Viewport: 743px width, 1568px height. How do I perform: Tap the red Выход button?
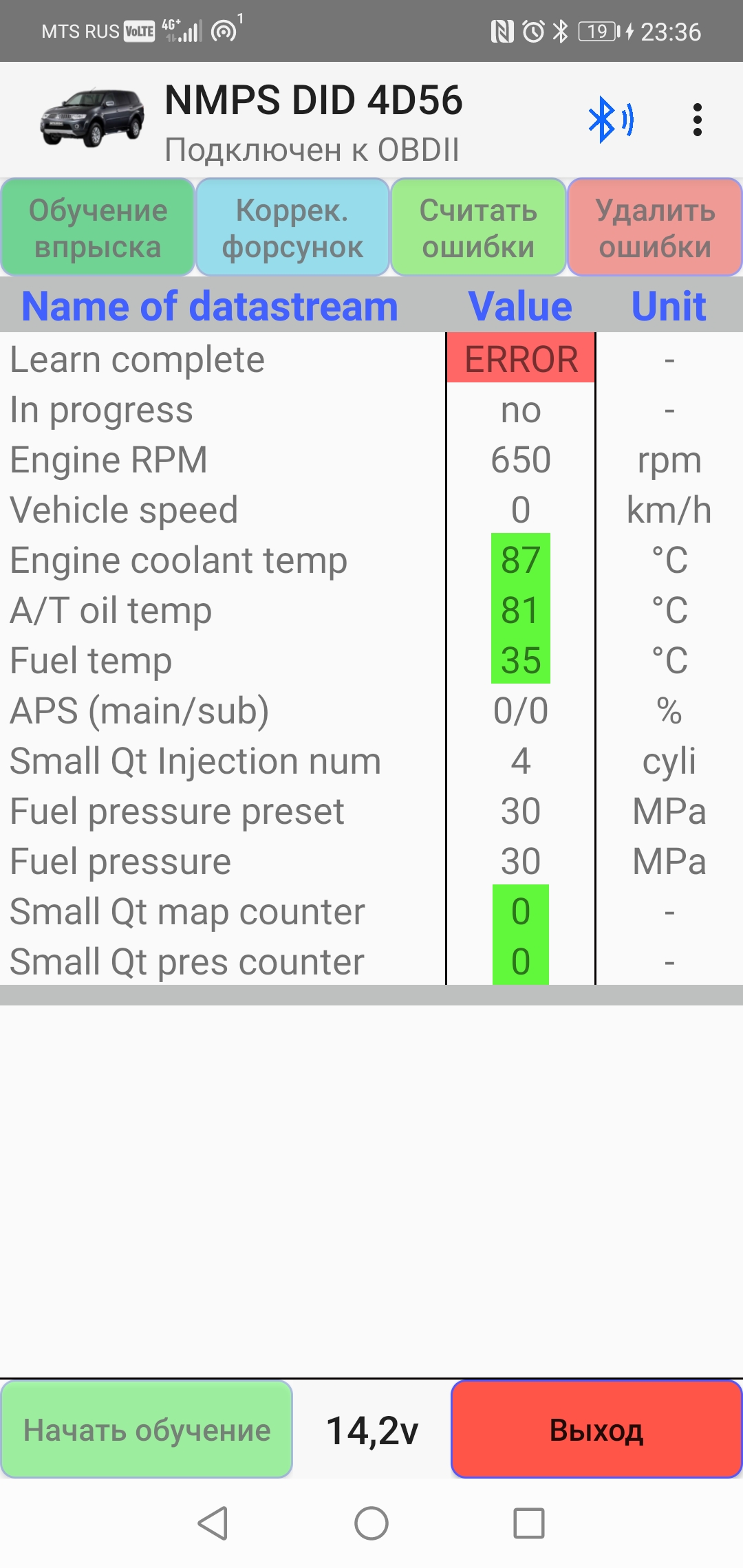coord(596,1430)
